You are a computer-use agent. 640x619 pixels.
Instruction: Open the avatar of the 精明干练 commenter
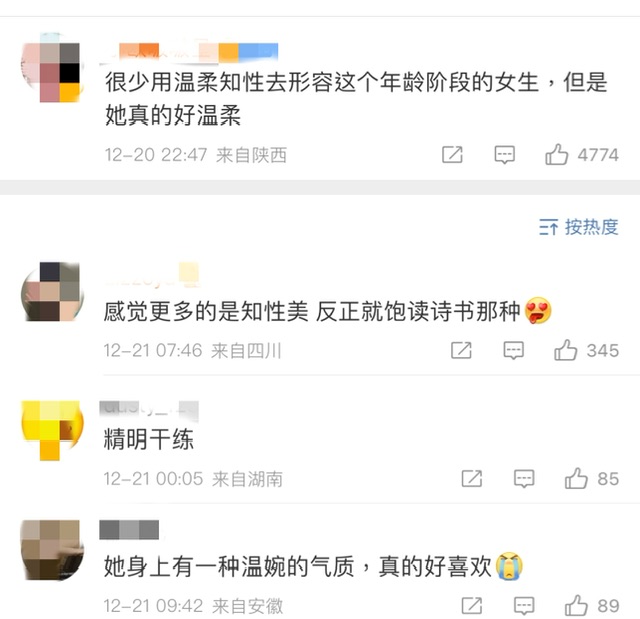(x=50, y=429)
